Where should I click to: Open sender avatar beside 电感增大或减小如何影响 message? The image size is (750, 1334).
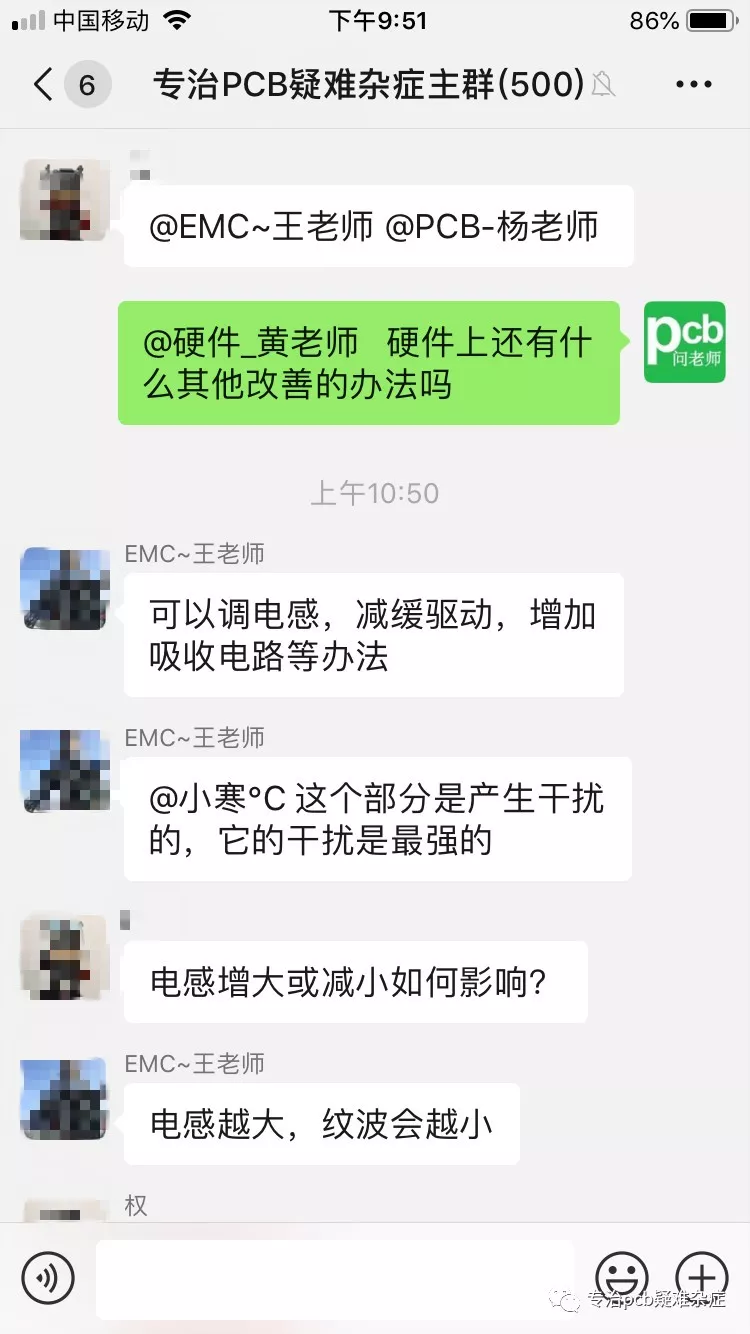point(65,957)
